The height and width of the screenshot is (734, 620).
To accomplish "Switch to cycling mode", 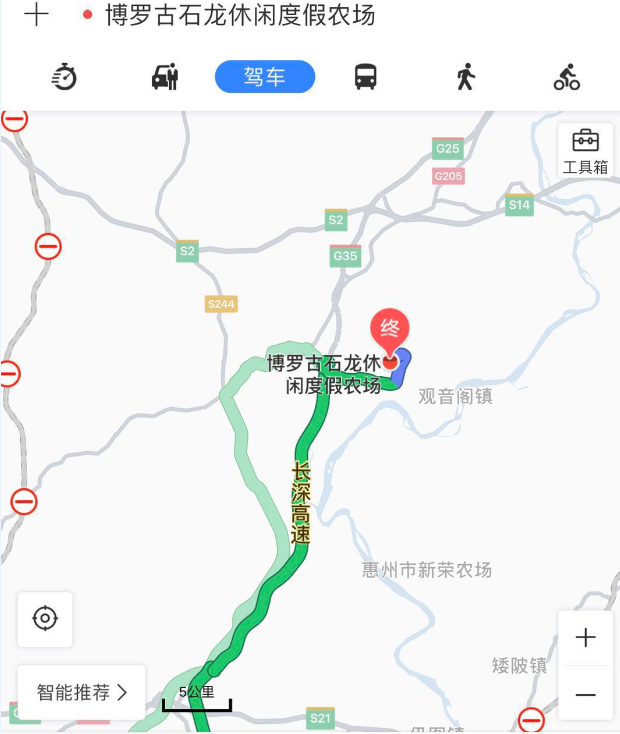I will click(x=567, y=77).
